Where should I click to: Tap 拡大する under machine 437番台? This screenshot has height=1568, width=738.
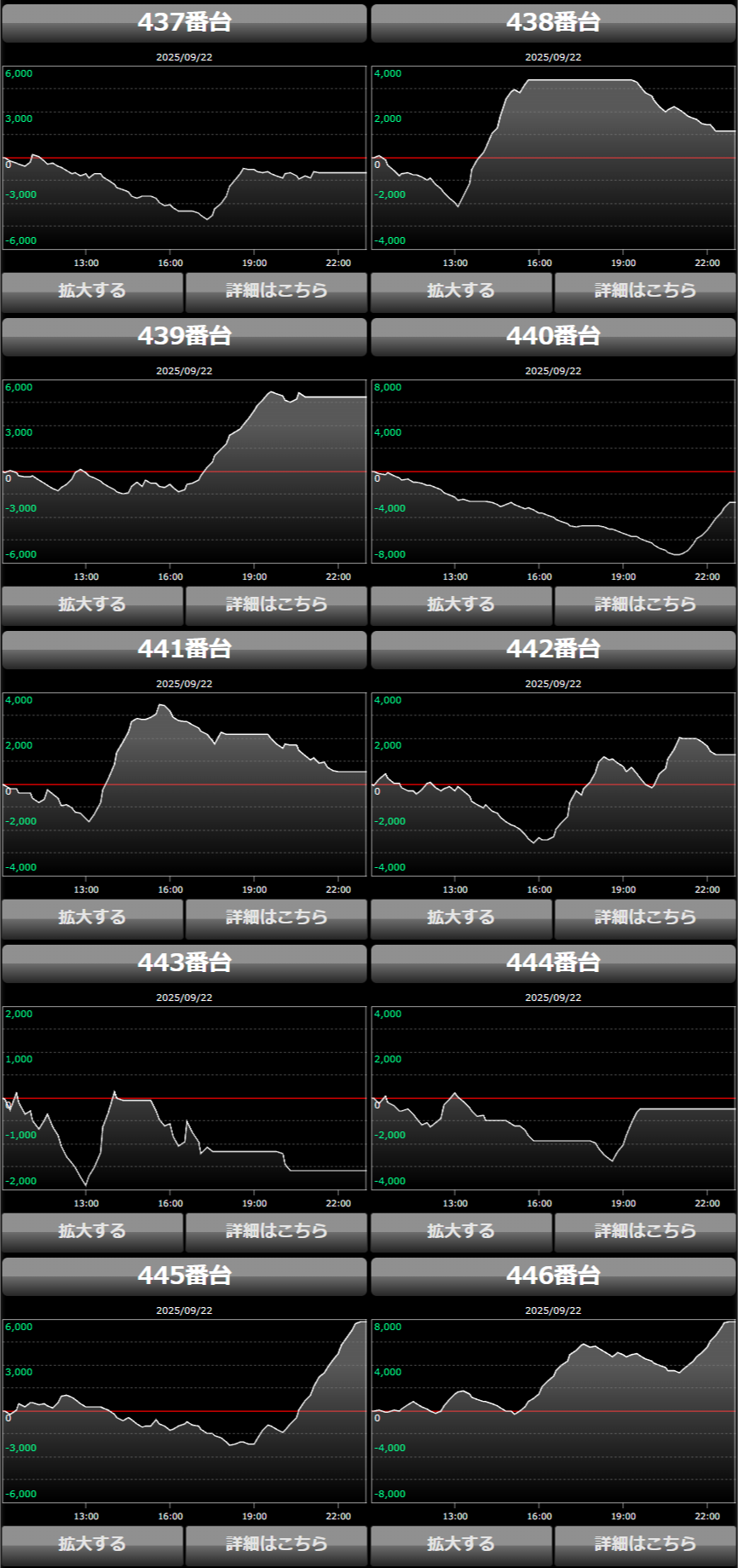92,291
